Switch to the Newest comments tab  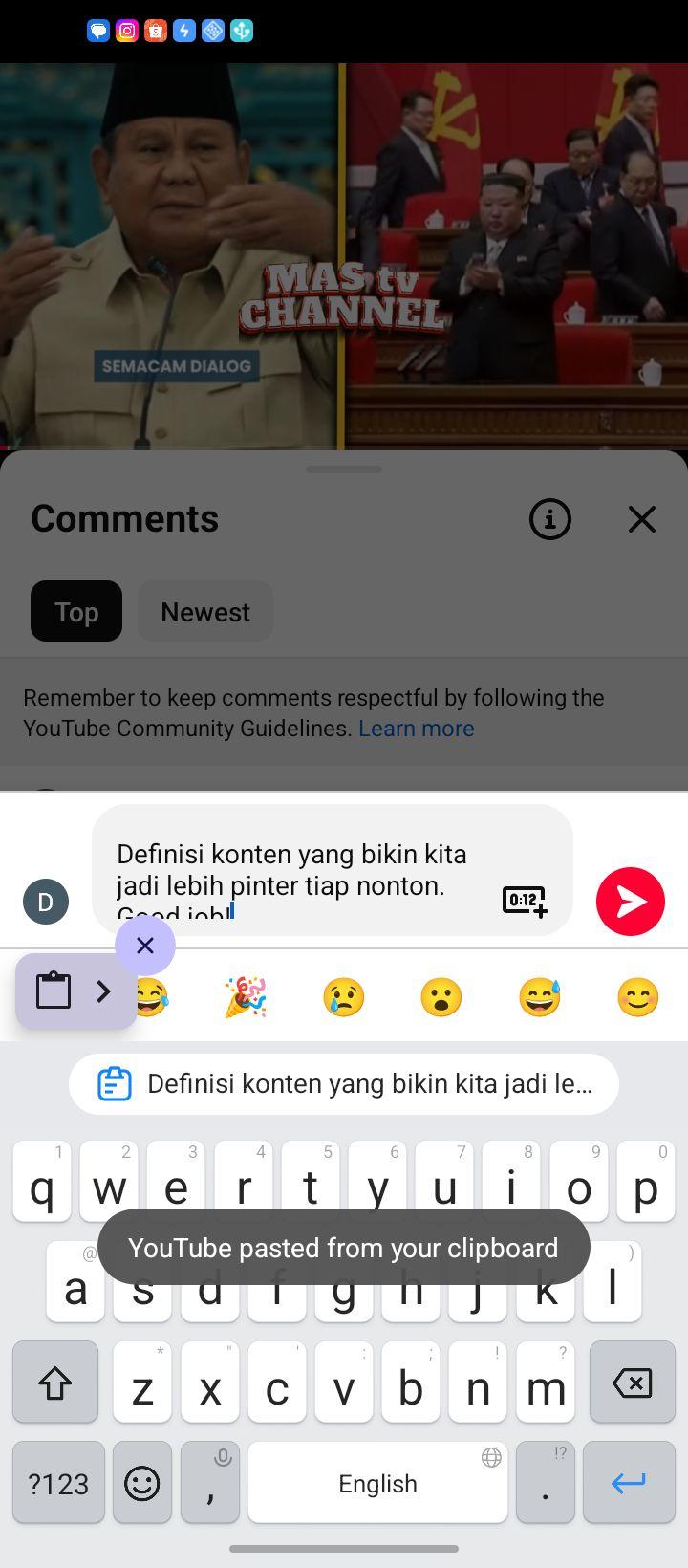tap(205, 612)
